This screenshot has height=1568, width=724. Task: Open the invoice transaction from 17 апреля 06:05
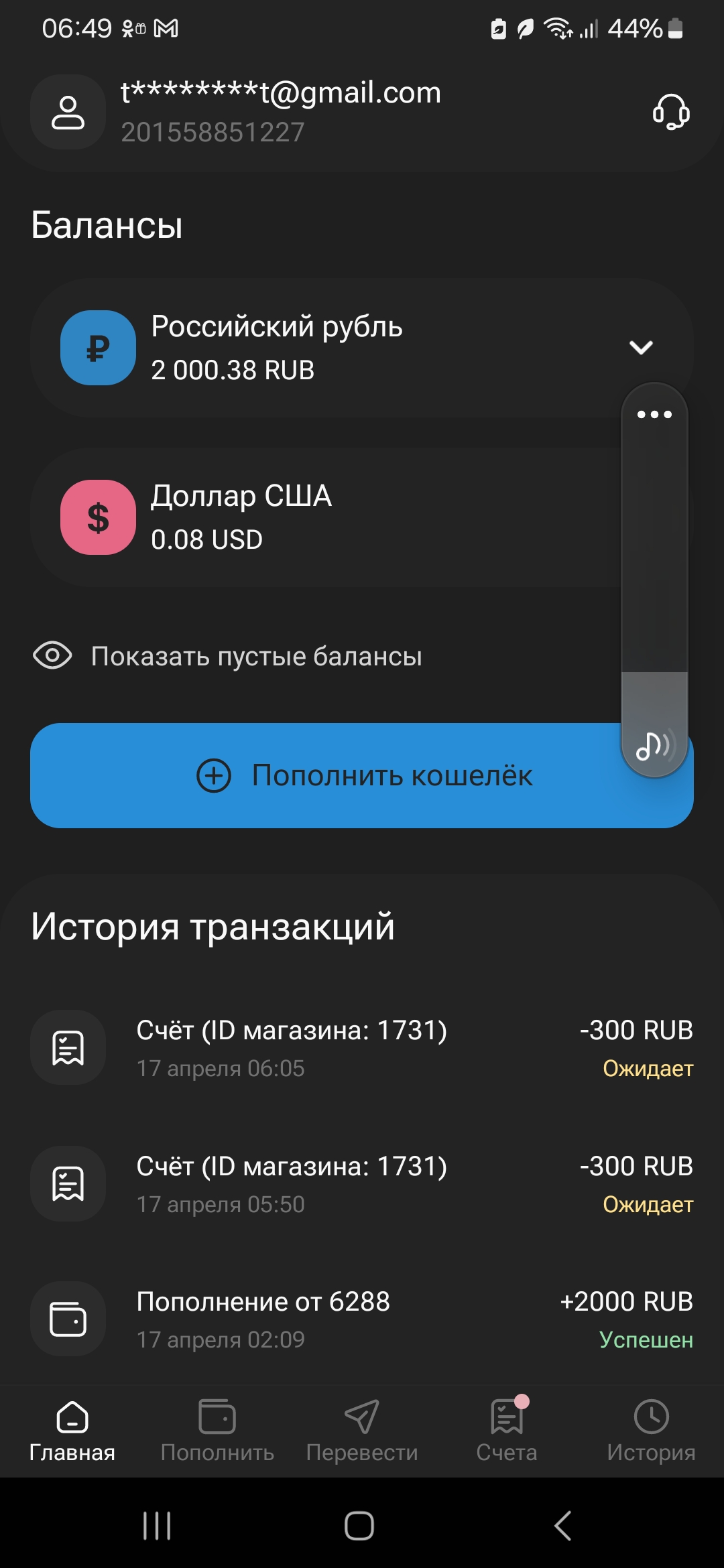pos(362,1048)
